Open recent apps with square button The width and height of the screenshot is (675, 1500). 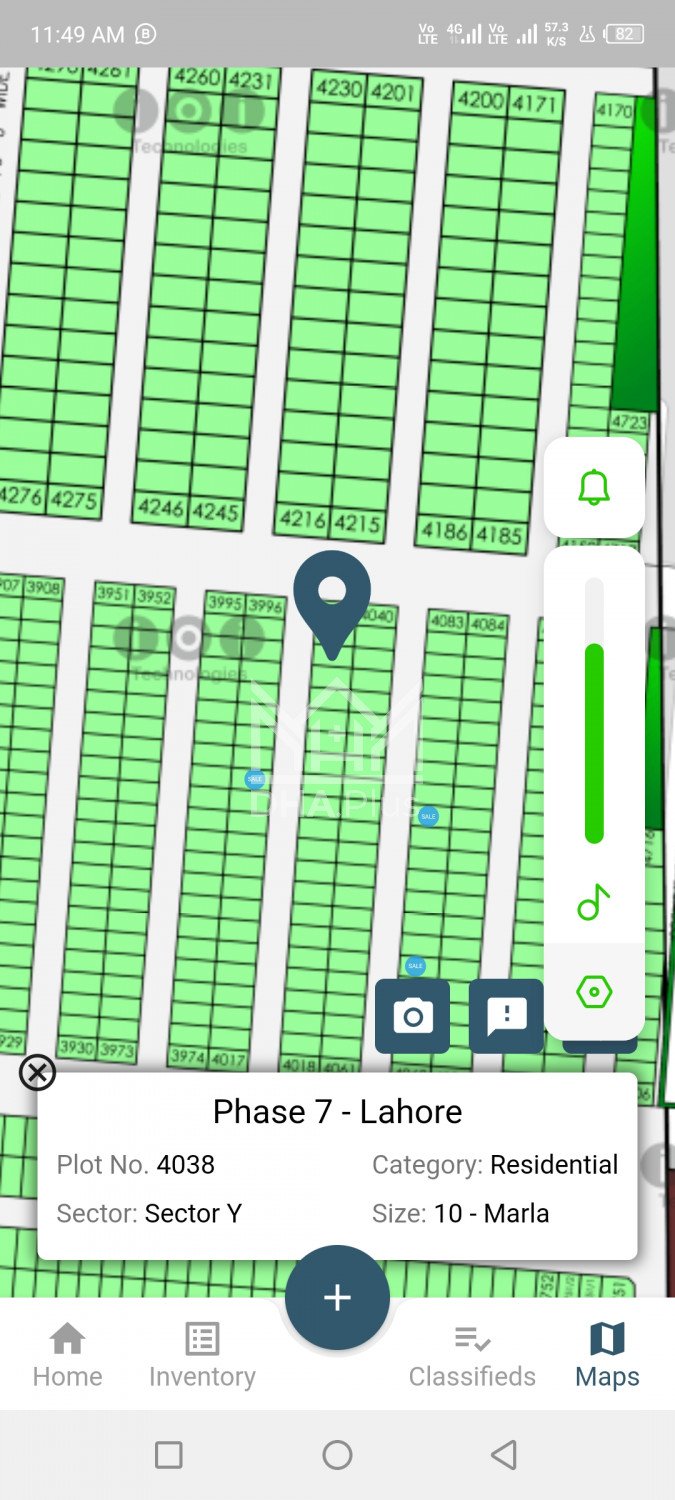click(169, 1455)
